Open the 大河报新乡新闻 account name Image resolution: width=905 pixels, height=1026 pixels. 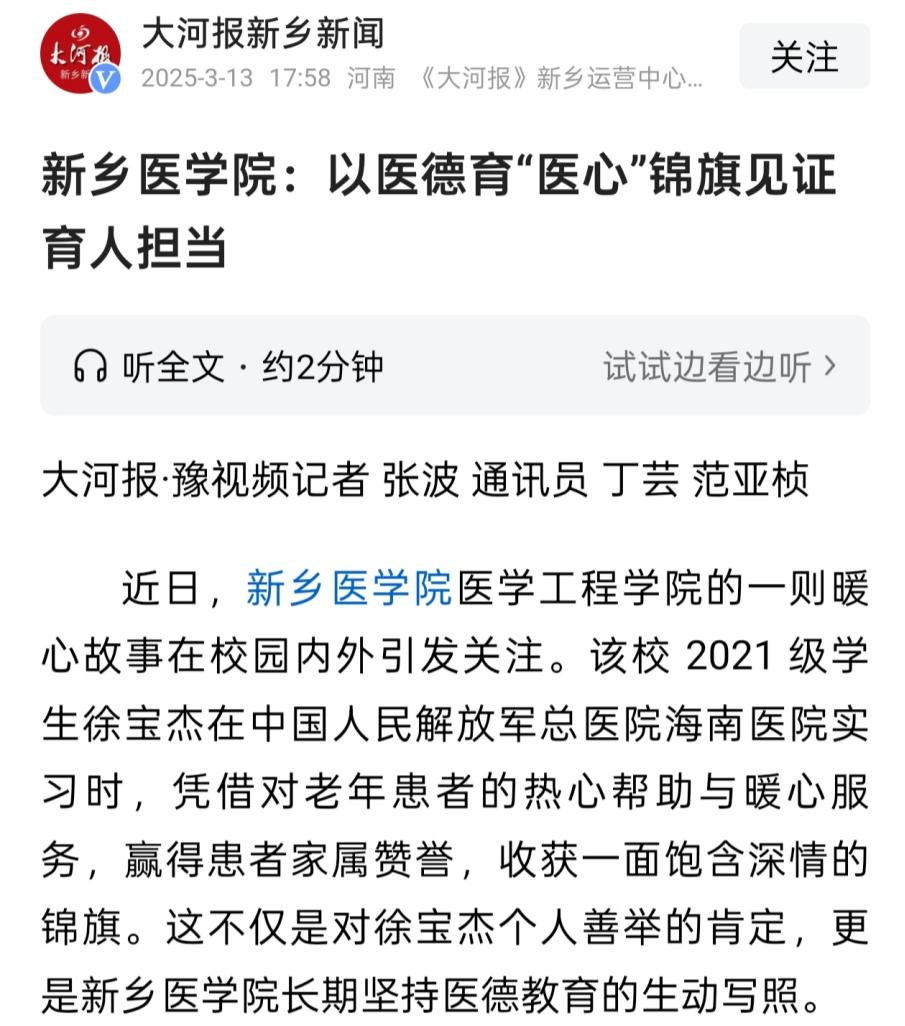pos(263,35)
